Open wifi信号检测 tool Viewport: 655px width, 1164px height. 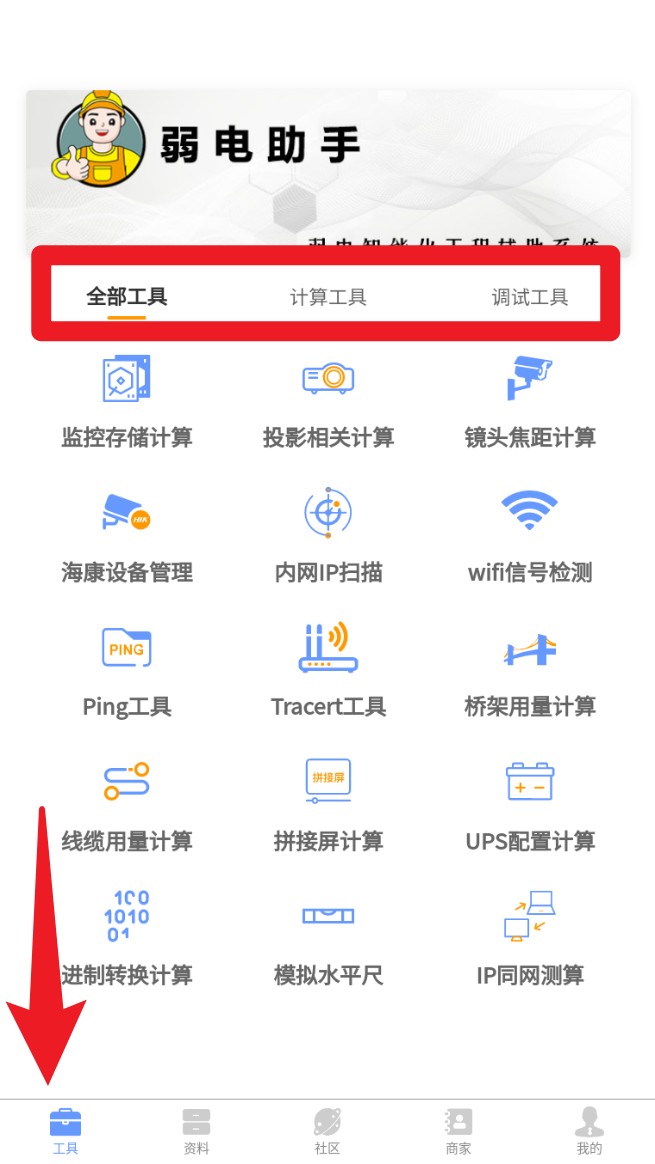(530, 535)
